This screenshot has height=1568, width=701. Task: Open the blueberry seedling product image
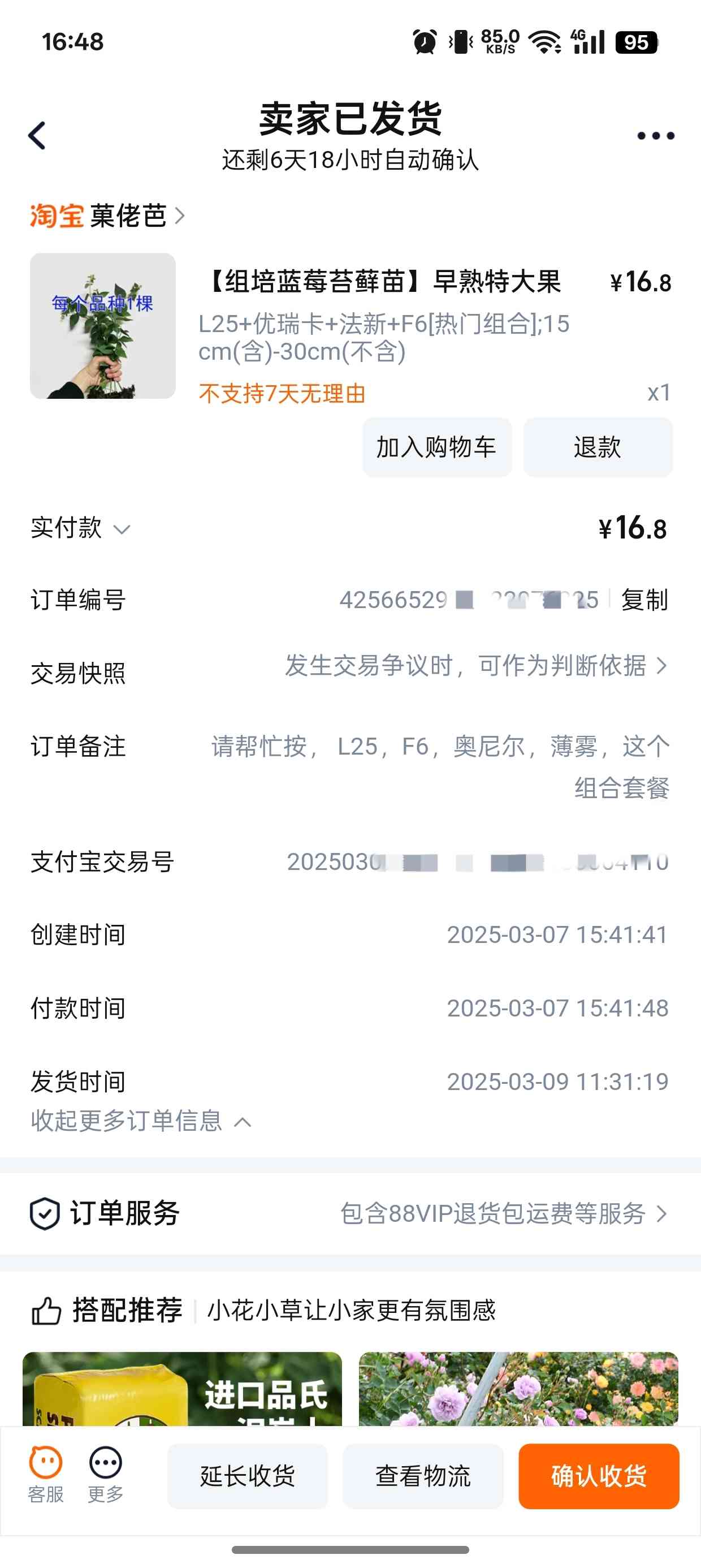[x=103, y=326]
